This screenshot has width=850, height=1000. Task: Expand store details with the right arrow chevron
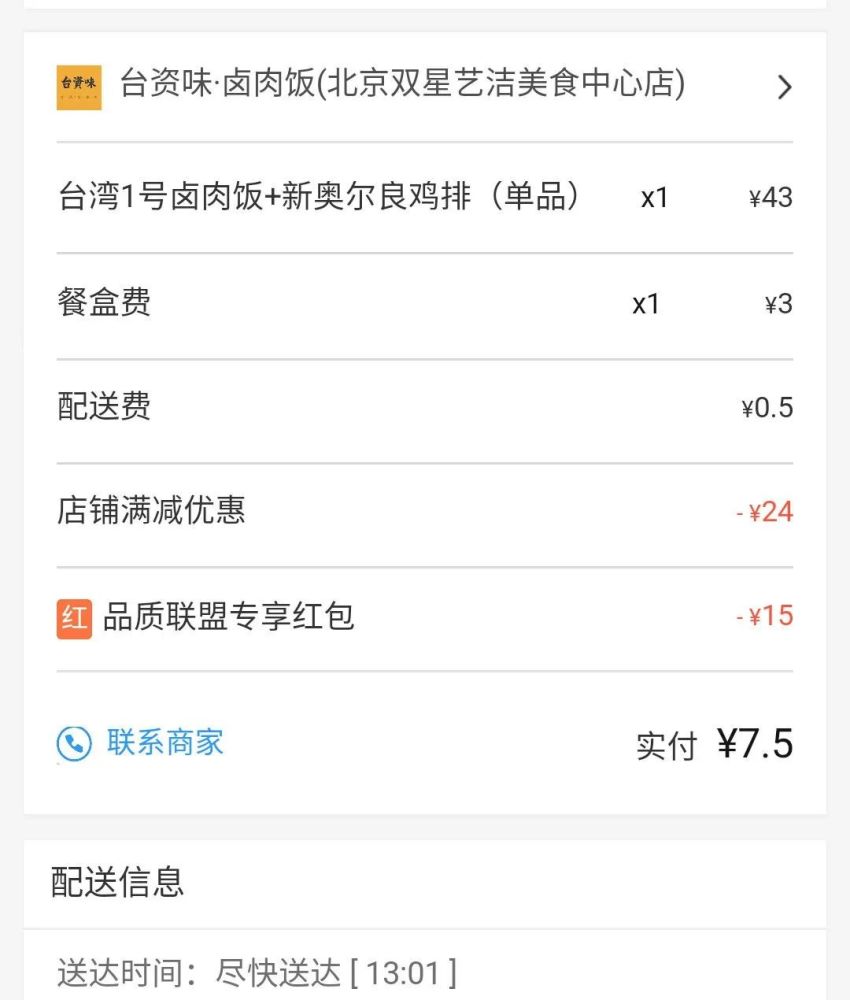tap(786, 87)
